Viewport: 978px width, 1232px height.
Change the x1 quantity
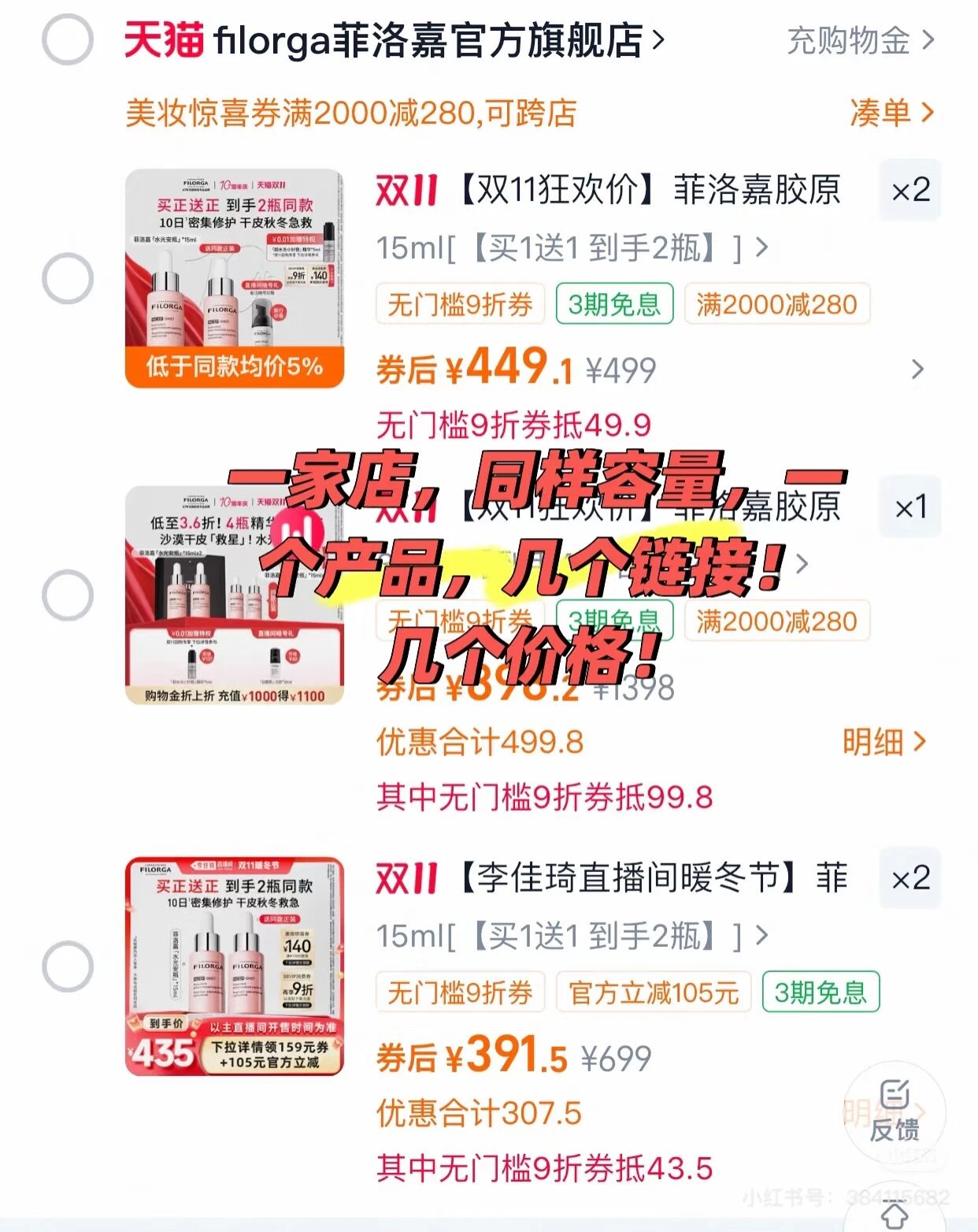[x=909, y=507]
